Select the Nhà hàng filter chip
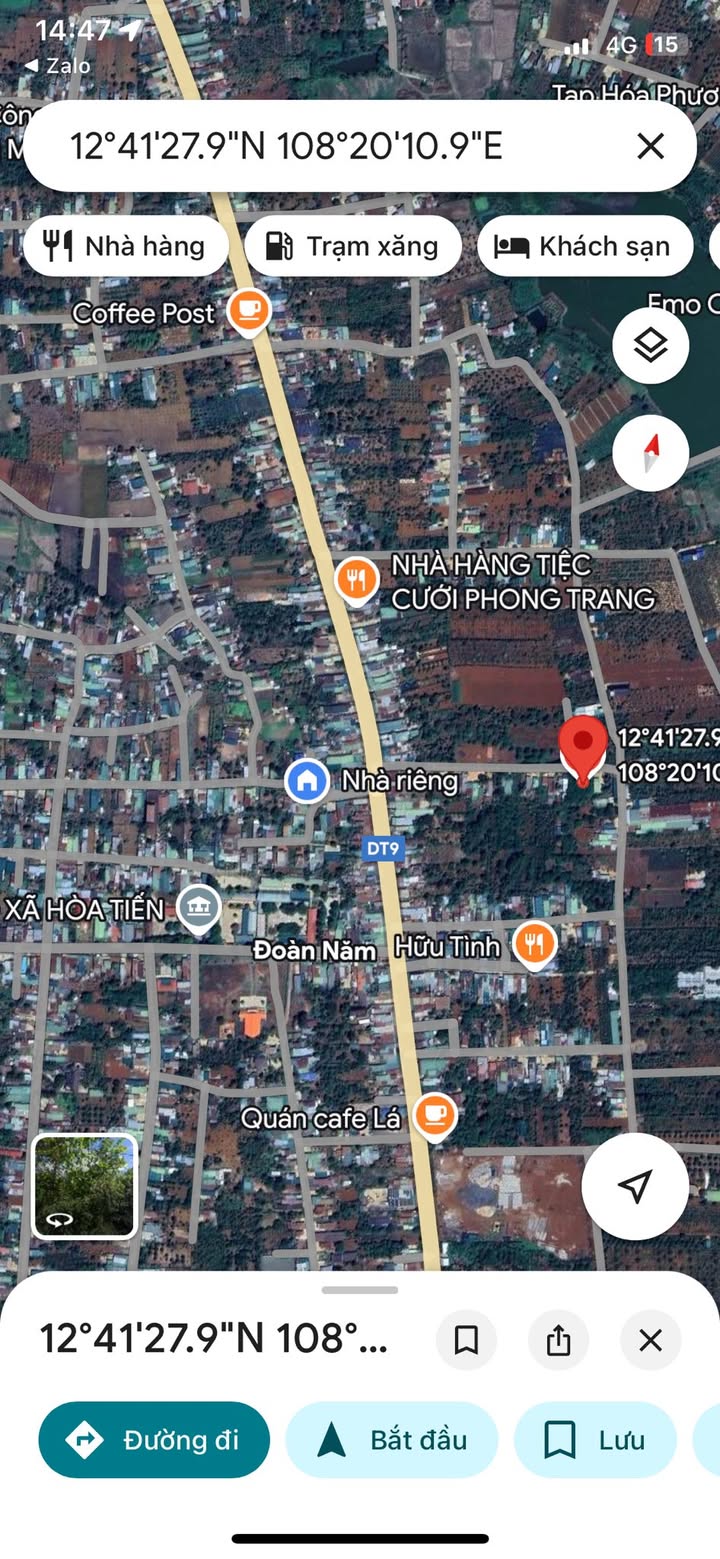Screen dimensions: 720x1559 126,246
